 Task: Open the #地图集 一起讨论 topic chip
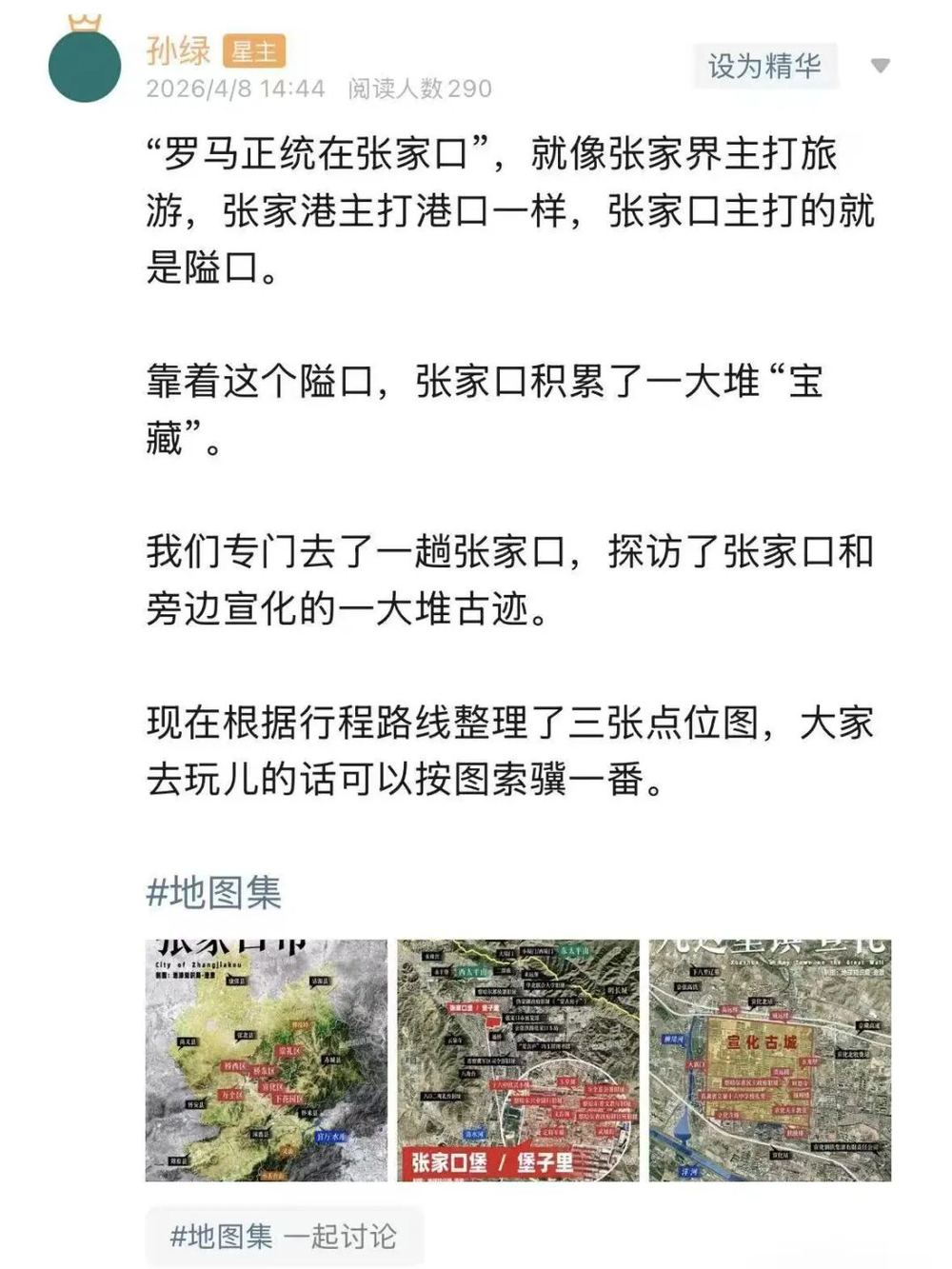point(284,1236)
